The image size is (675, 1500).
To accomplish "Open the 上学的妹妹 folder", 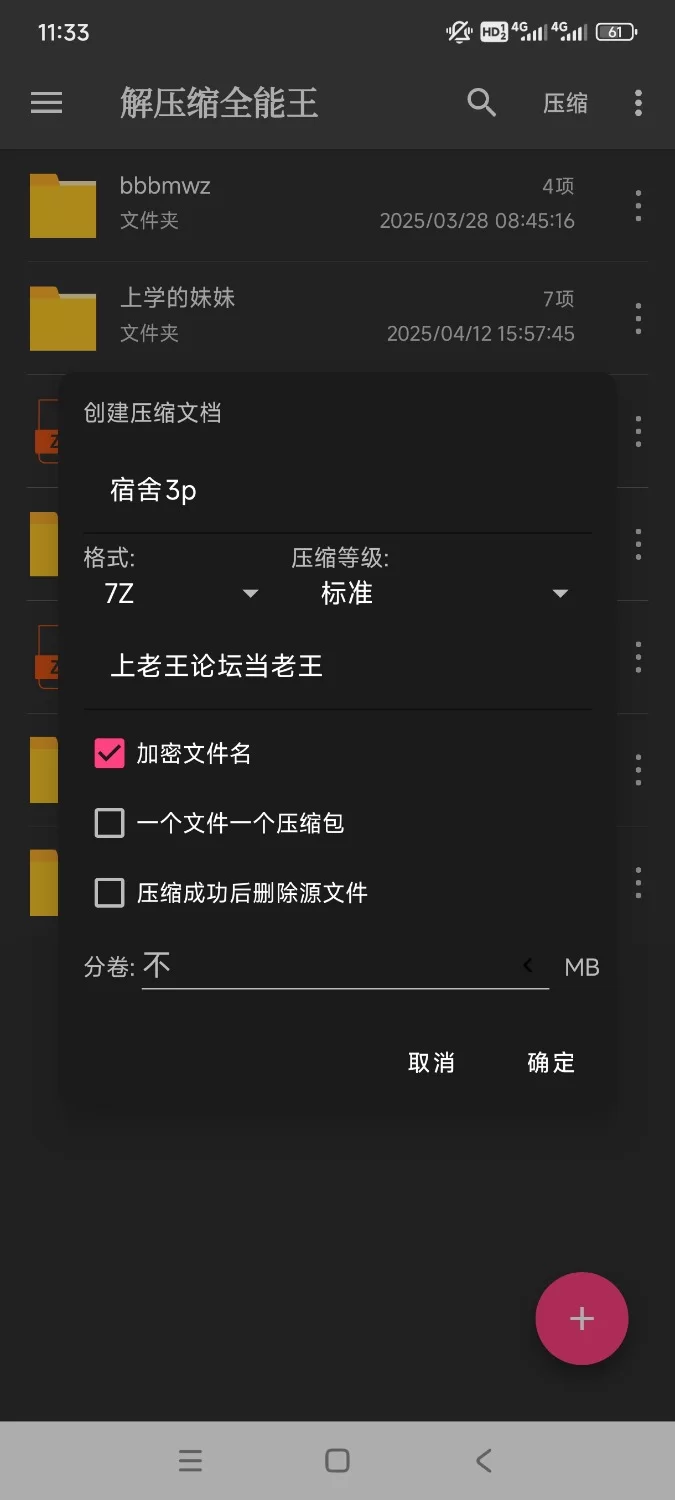I will pyautogui.click(x=300, y=317).
